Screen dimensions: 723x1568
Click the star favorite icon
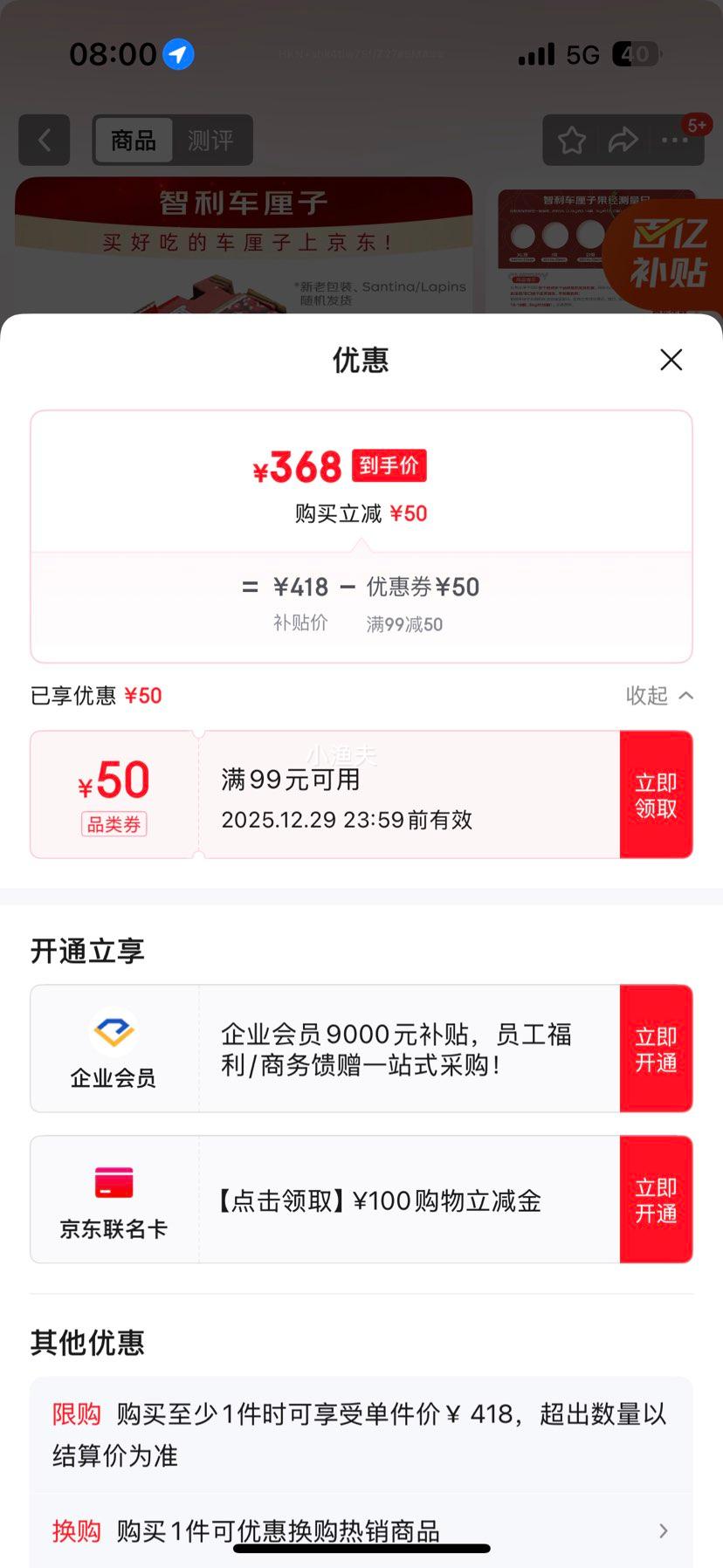[x=571, y=139]
